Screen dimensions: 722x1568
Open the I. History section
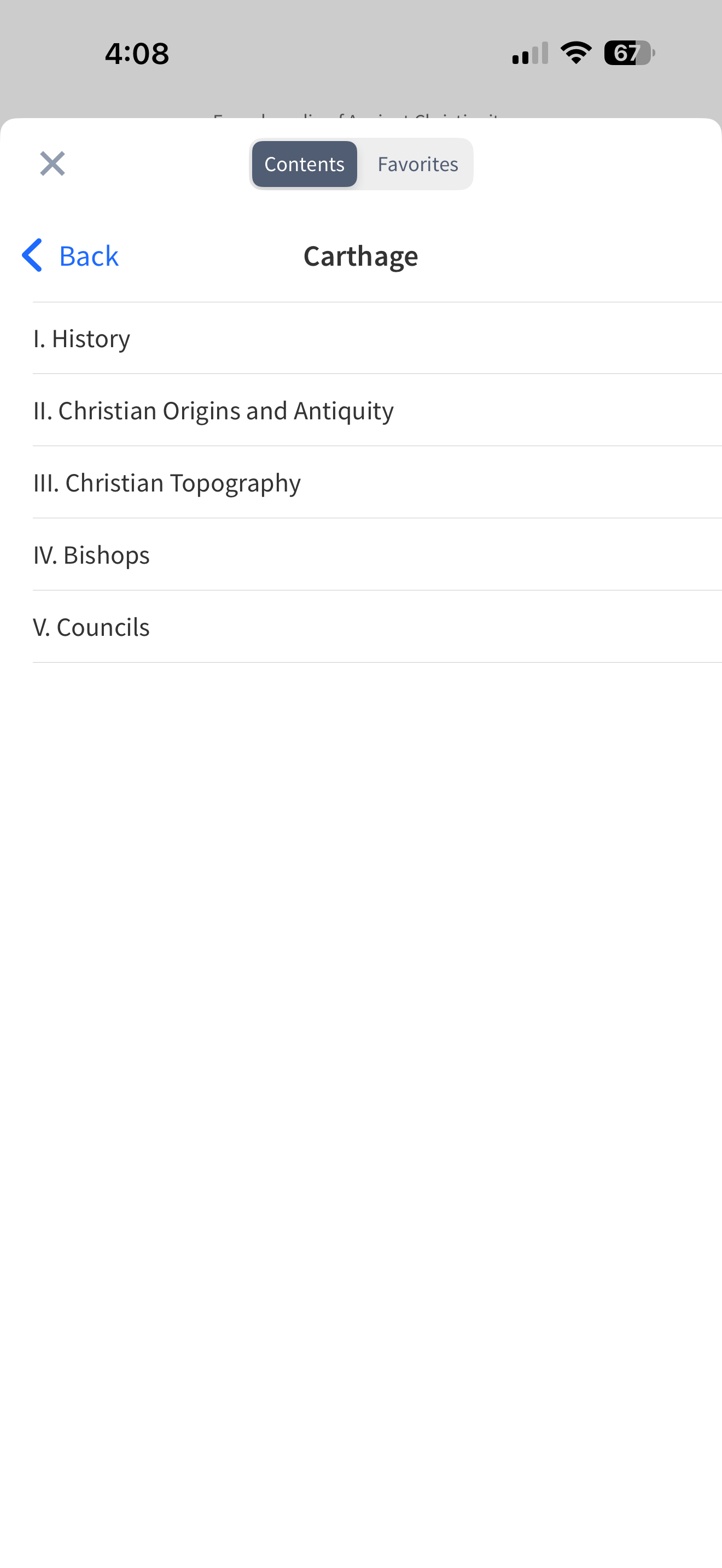(x=81, y=338)
